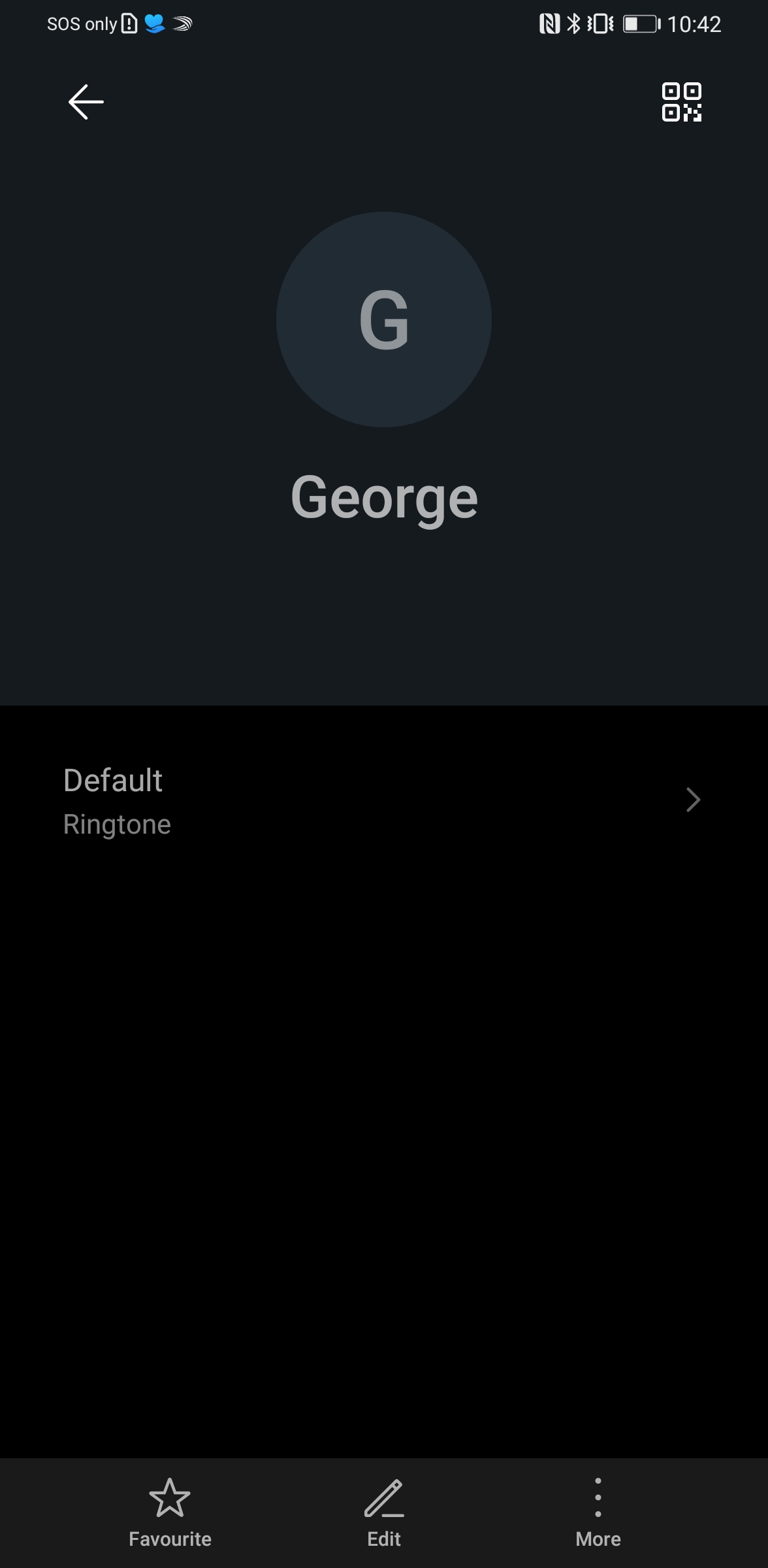768x1568 pixels.
Task: Open the Default Ringtone setting
Action: (383, 800)
